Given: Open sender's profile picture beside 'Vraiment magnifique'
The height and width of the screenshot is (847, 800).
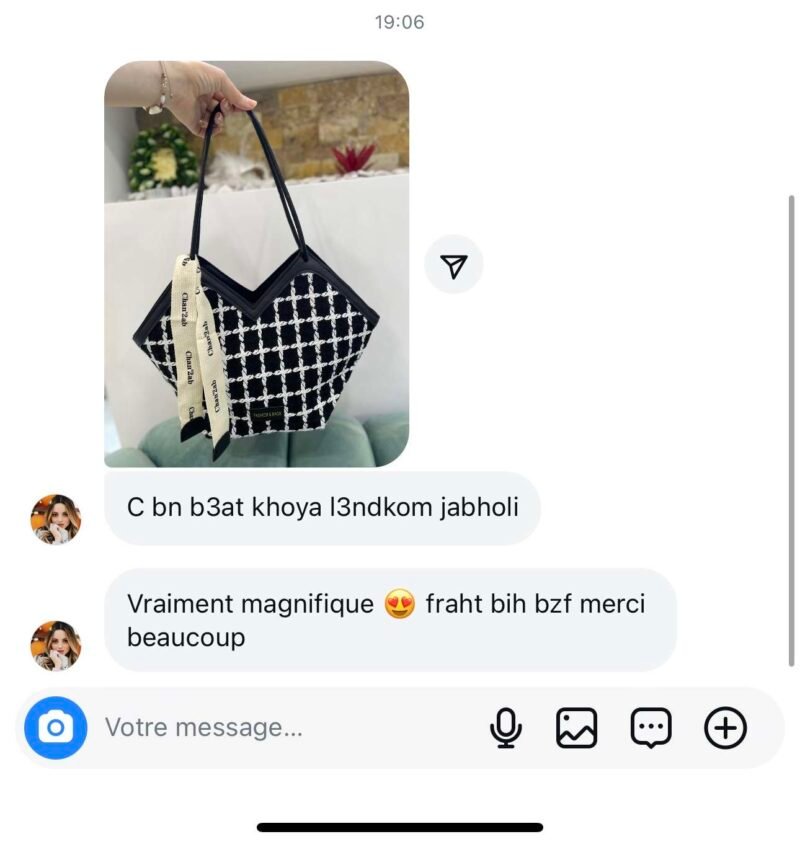Looking at the screenshot, I should coord(56,645).
